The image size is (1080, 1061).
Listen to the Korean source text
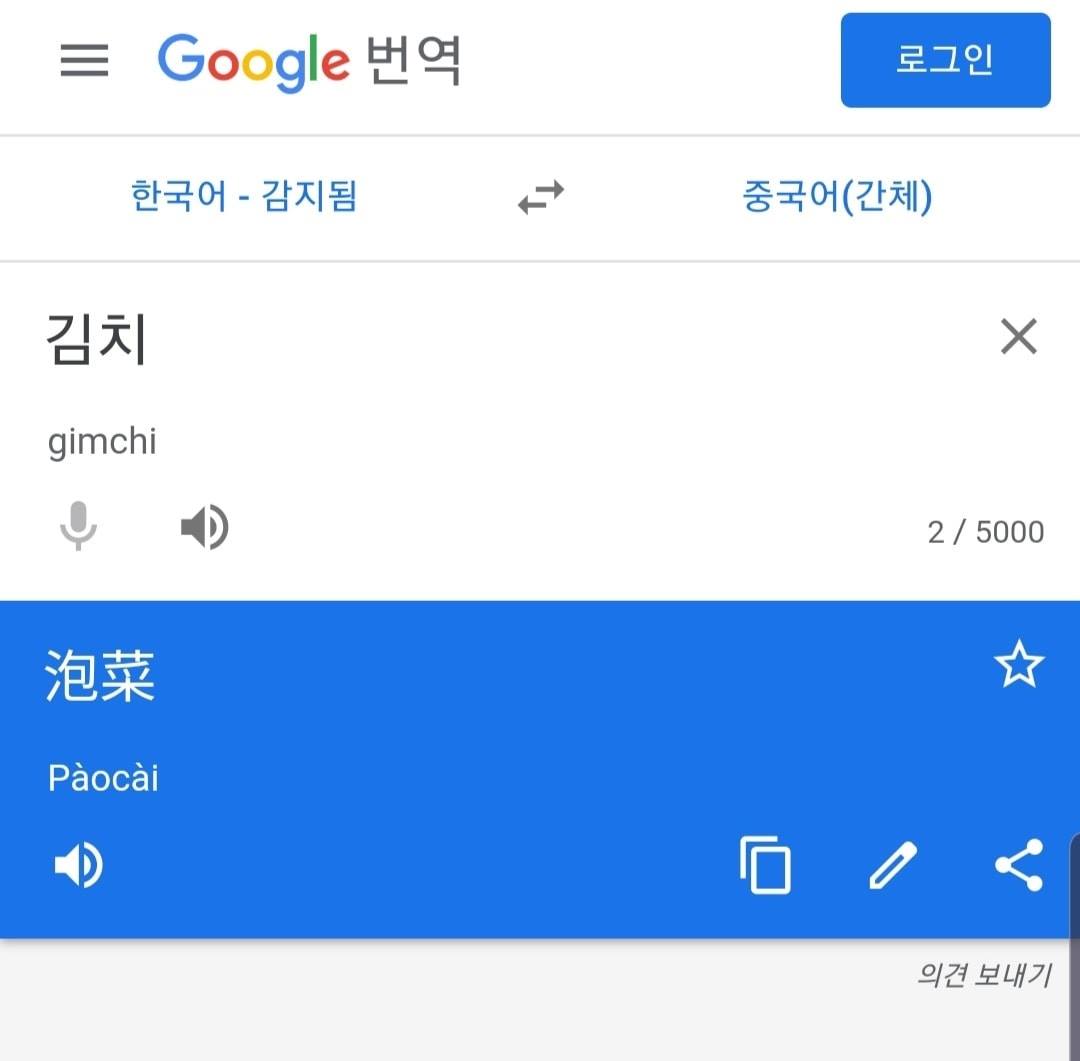click(x=205, y=527)
